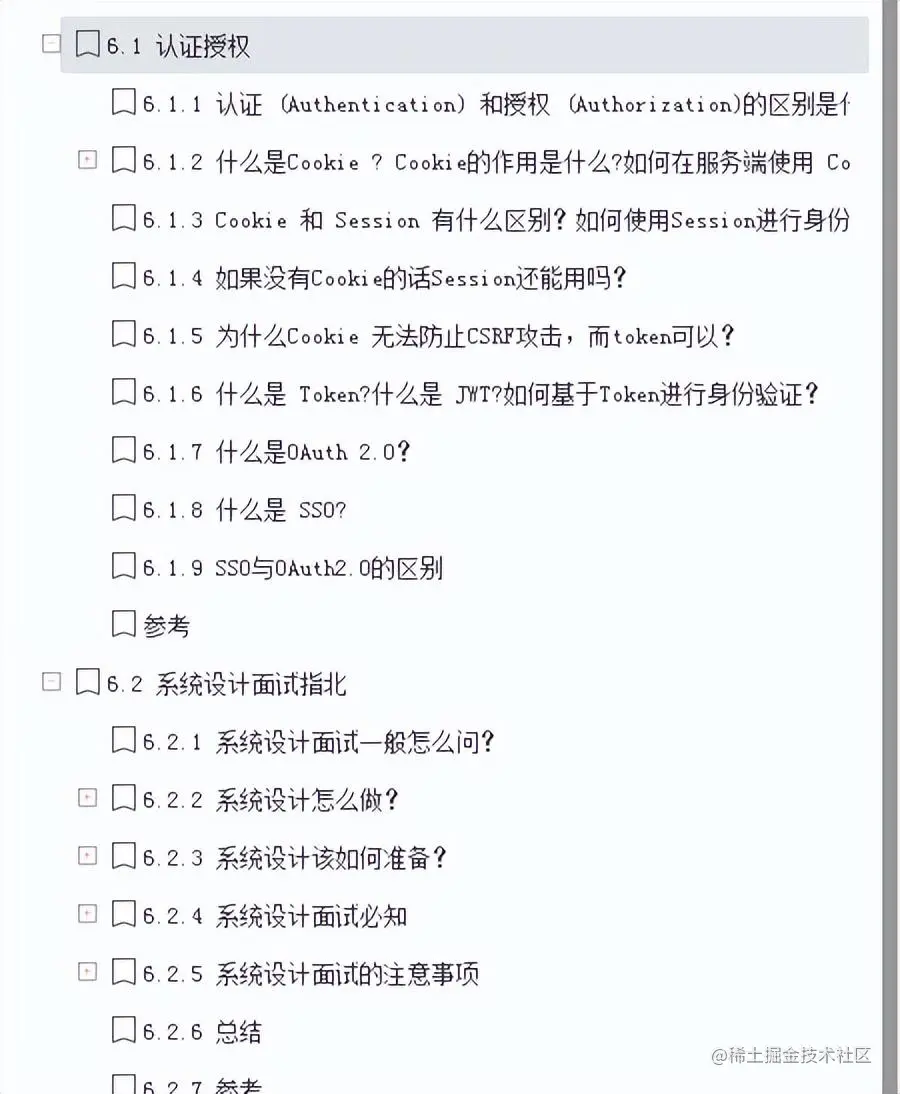Collapse the 6.2 系统设计面试指北 section

pos(51,682)
